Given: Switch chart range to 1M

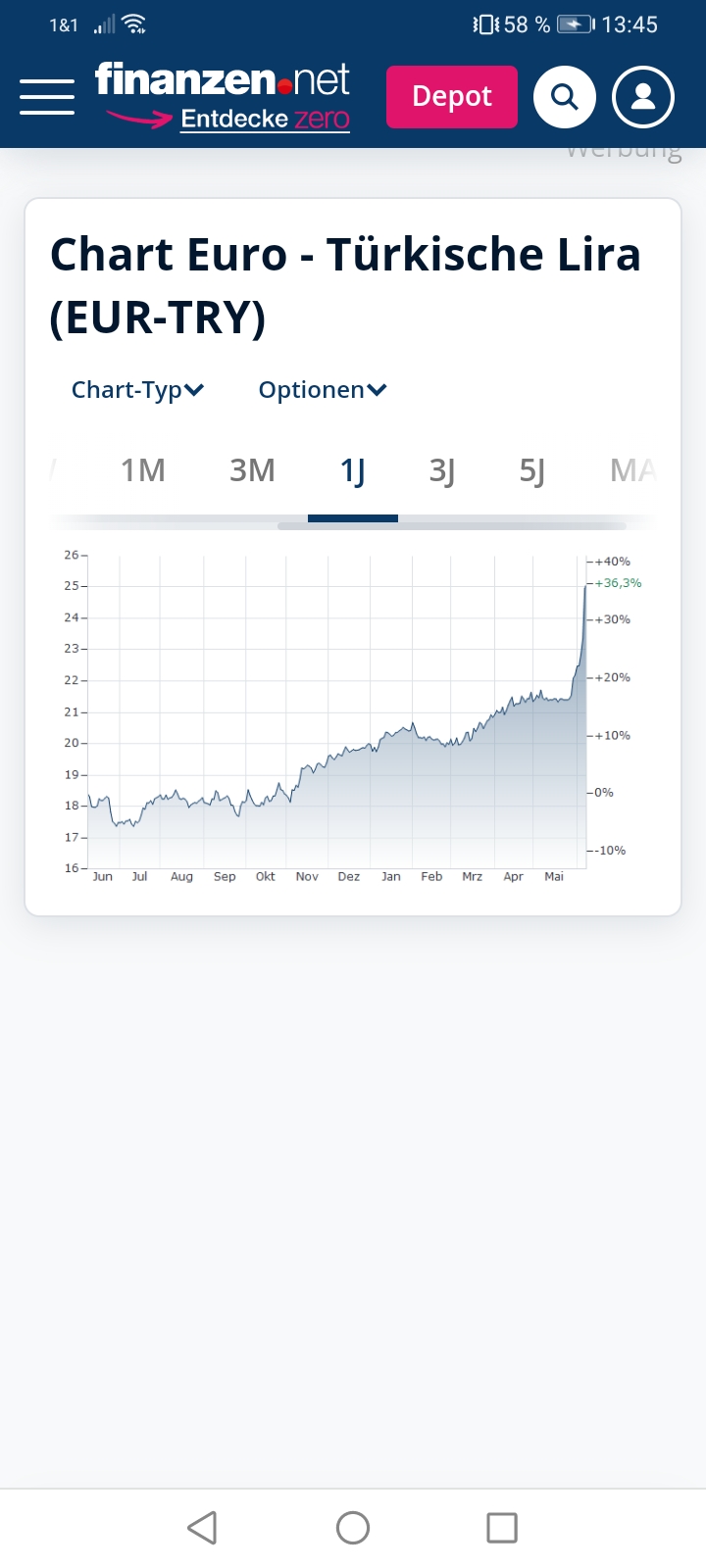Looking at the screenshot, I should click(143, 471).
